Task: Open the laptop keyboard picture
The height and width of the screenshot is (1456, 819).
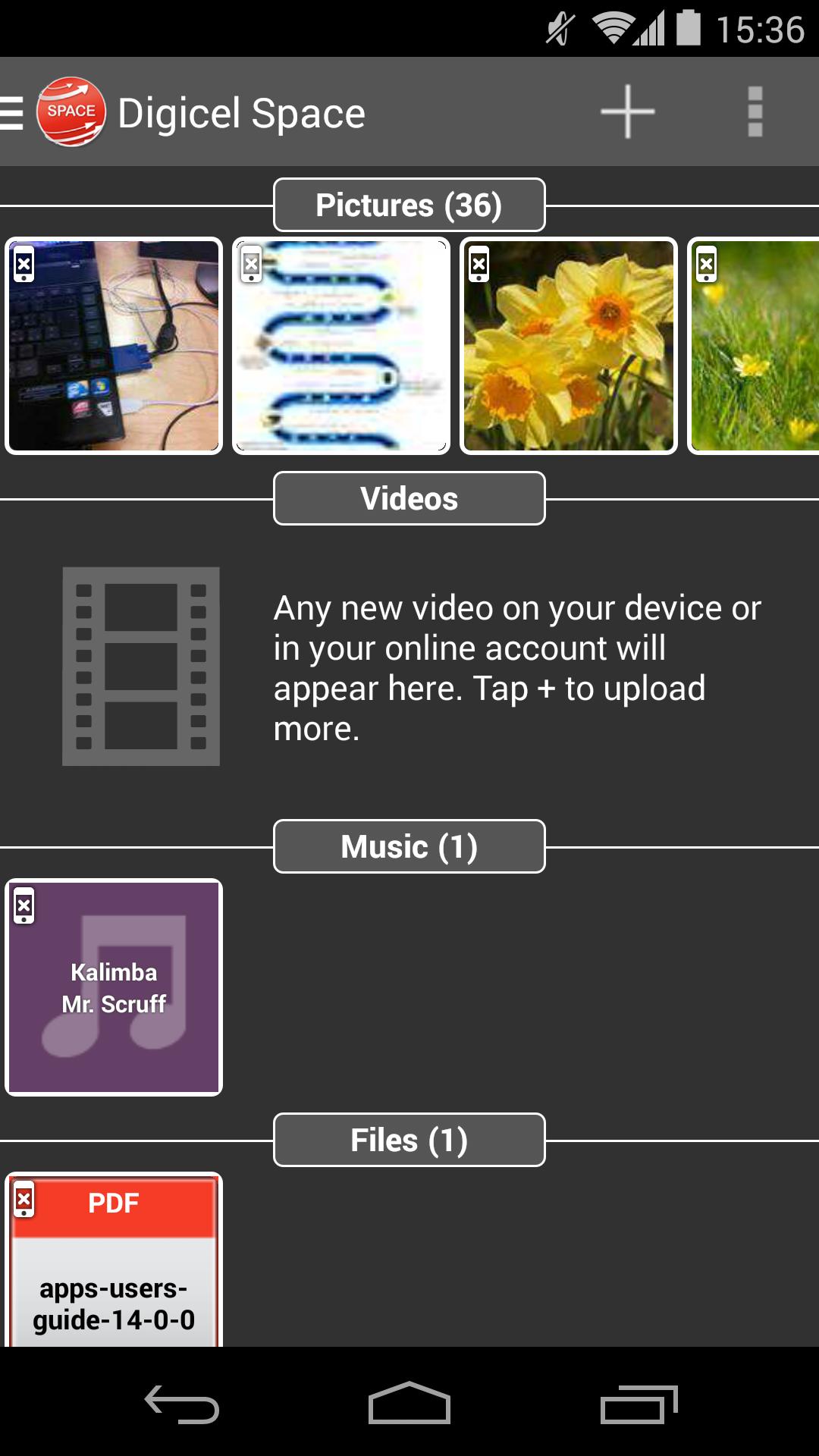Action: (114, 347)
